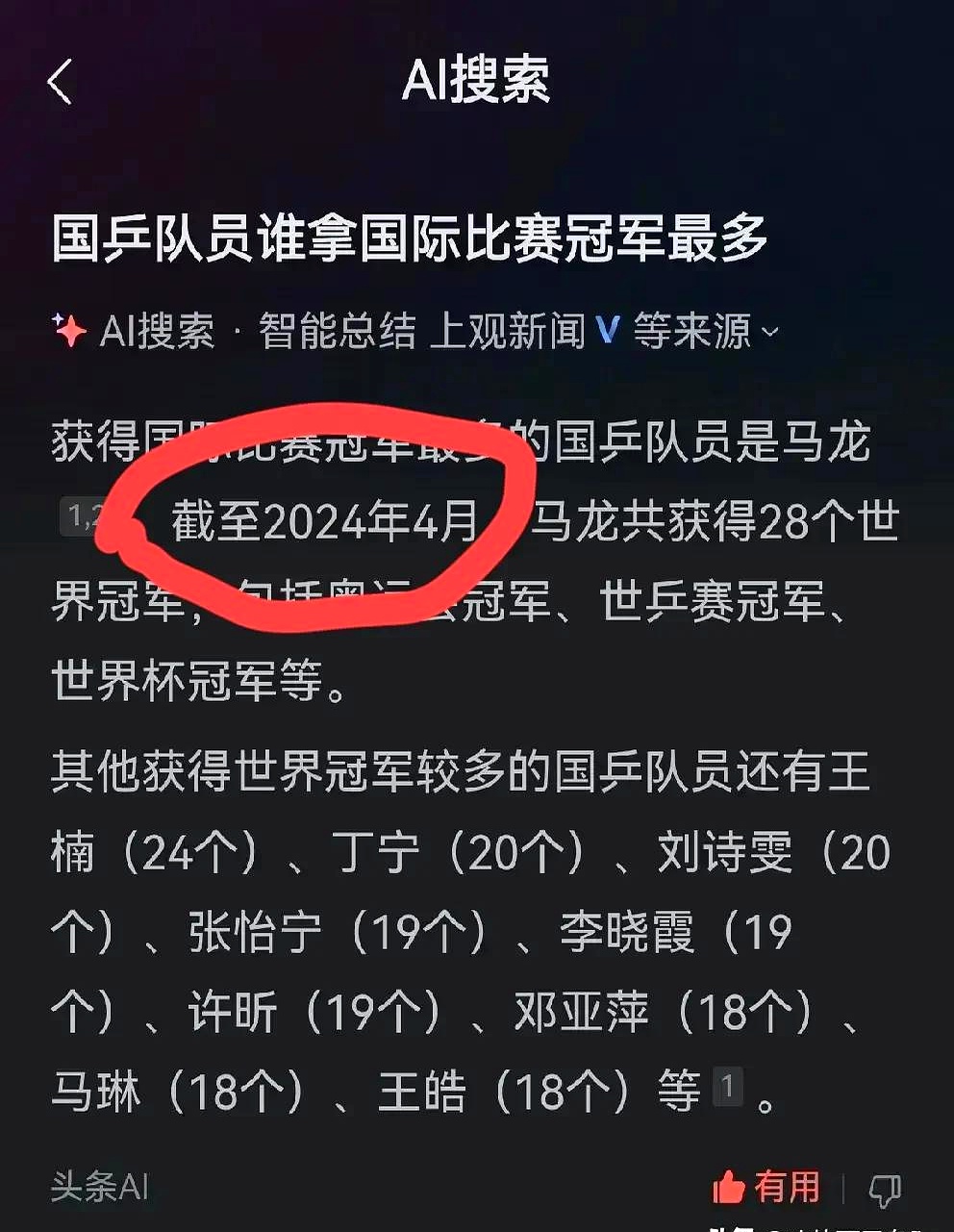954x1232 pixels.
Task: Open citation 1 after 王皓（18个）等
Action: click(727, 1088)
